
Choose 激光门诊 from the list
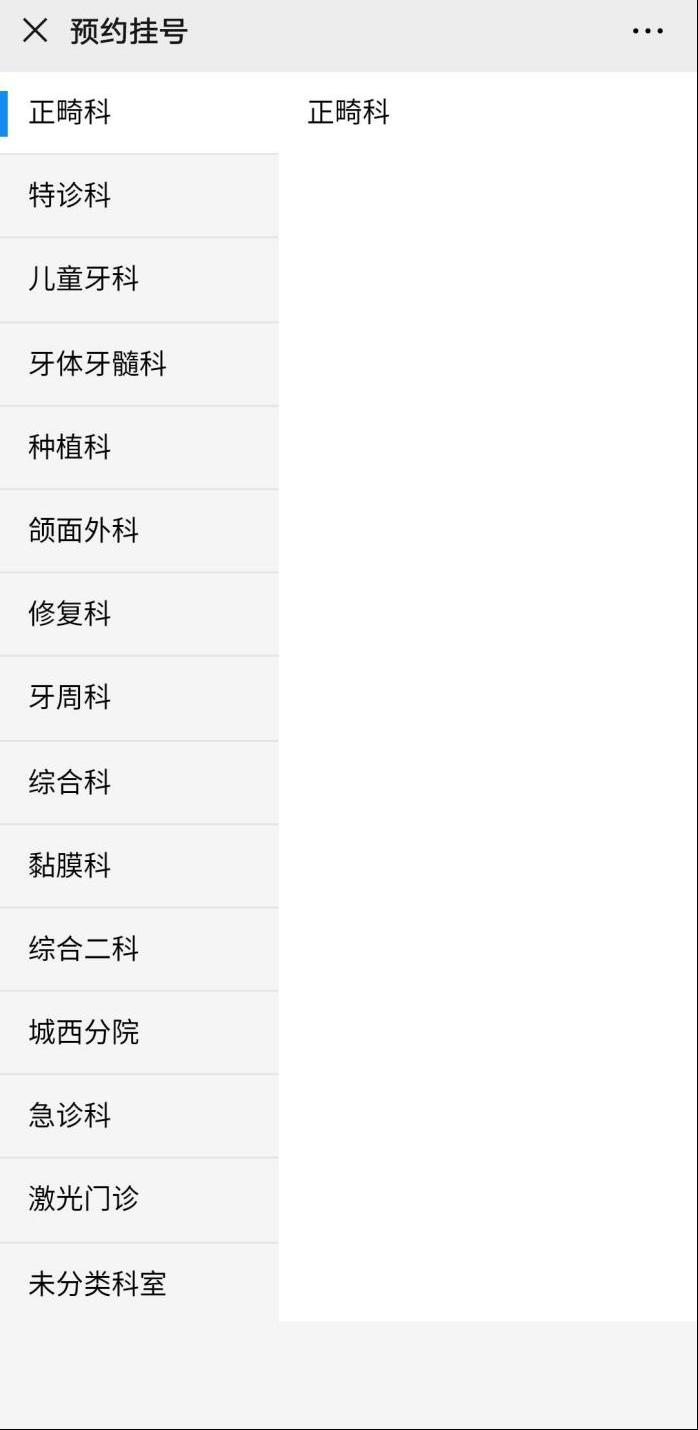pyautogui.click(x=83, y=1199)
